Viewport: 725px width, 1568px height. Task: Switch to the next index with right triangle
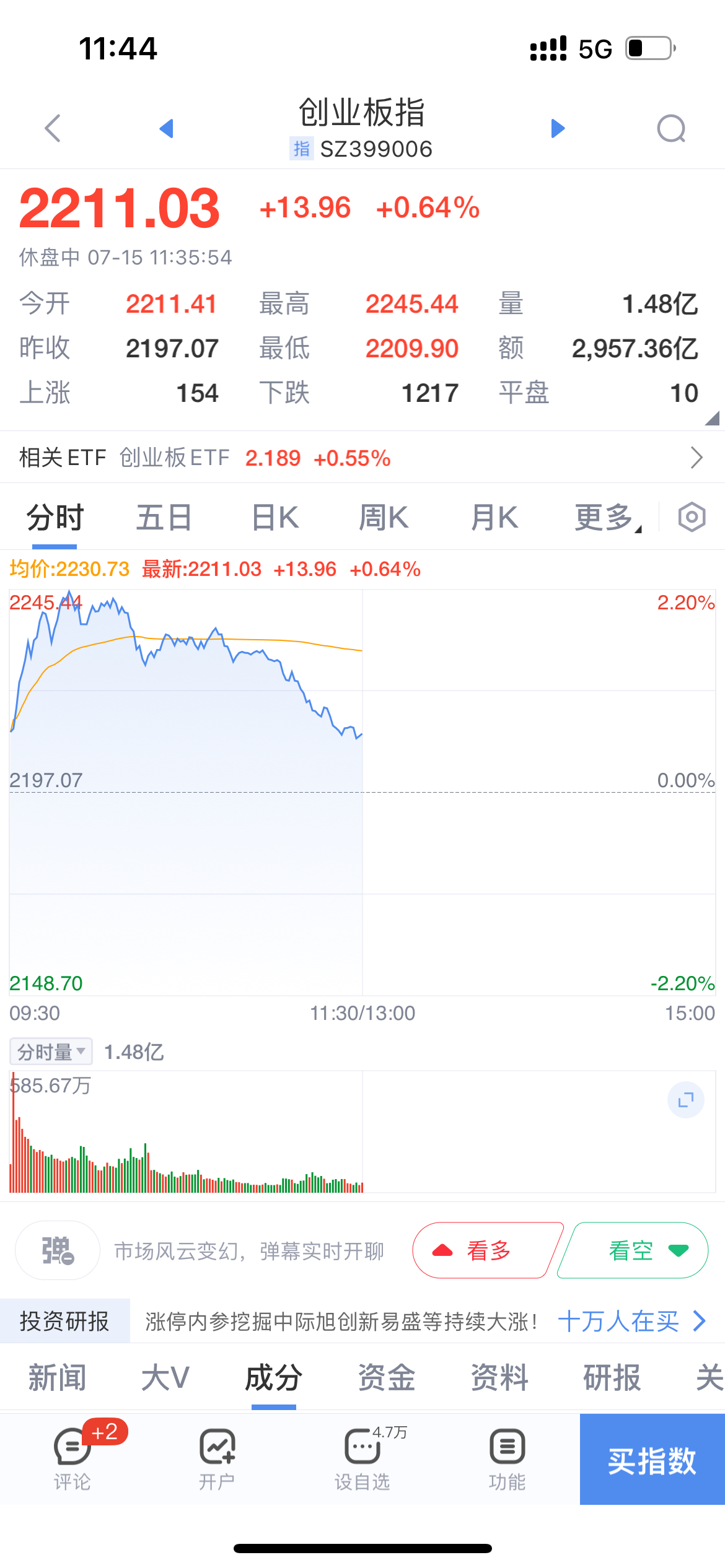[558, 128]
